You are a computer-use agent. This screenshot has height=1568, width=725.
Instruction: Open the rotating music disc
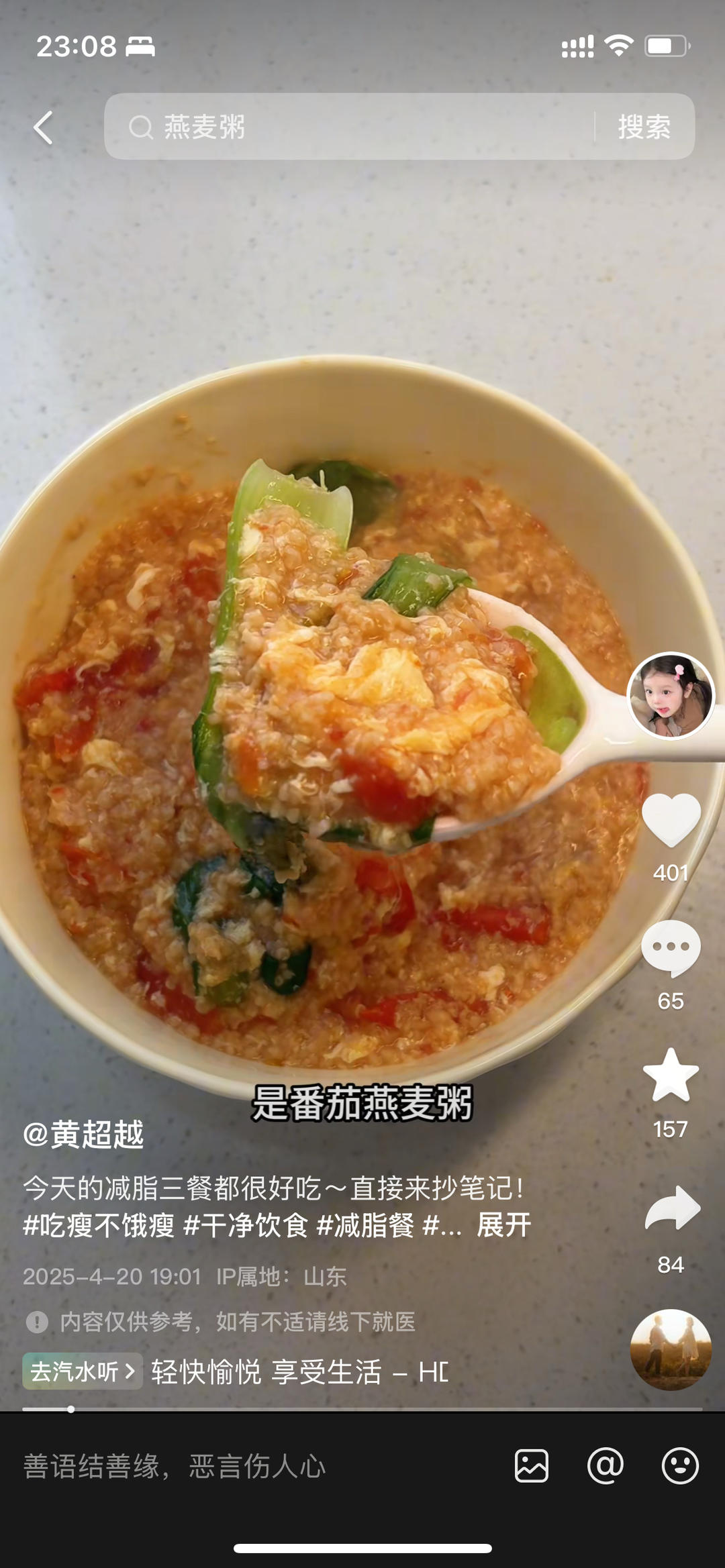pos(670,1349)
